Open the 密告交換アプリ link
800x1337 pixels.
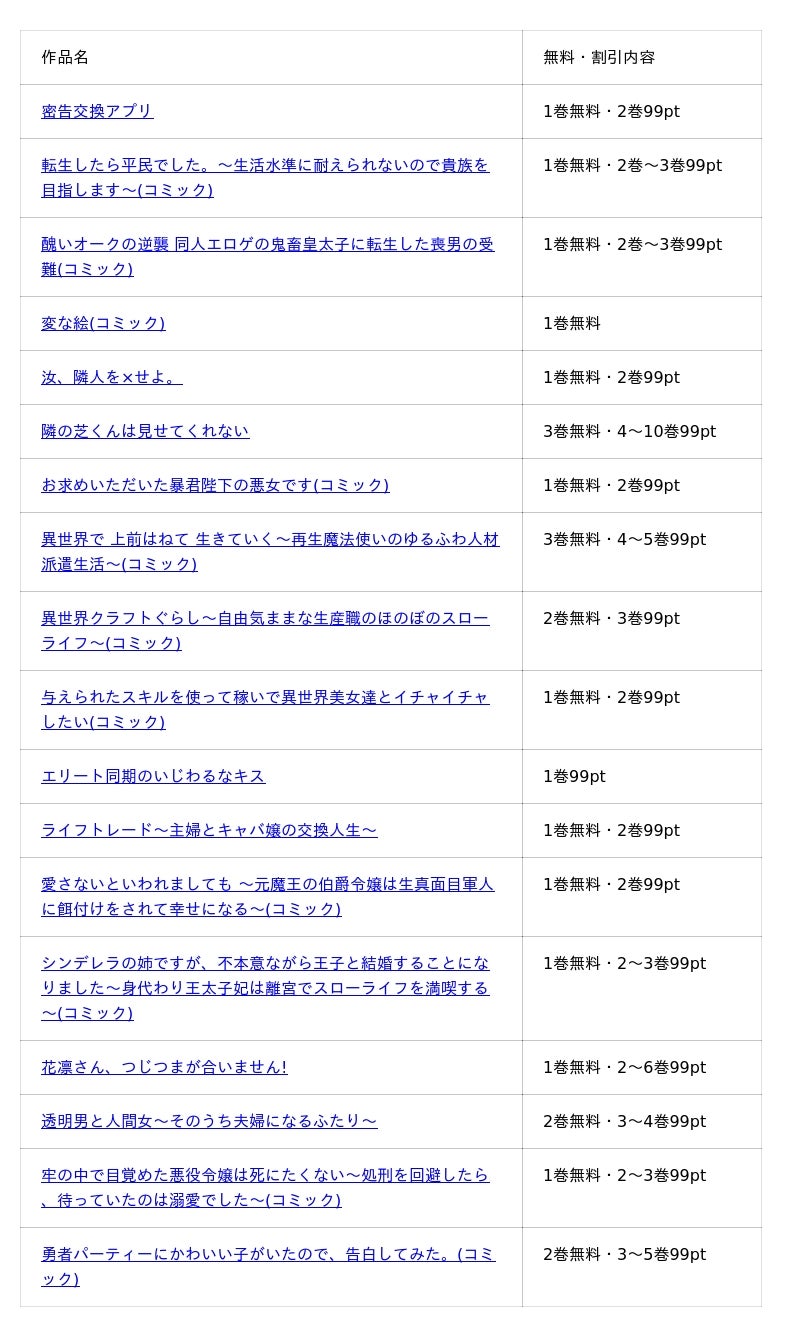(x=97, y=111)
